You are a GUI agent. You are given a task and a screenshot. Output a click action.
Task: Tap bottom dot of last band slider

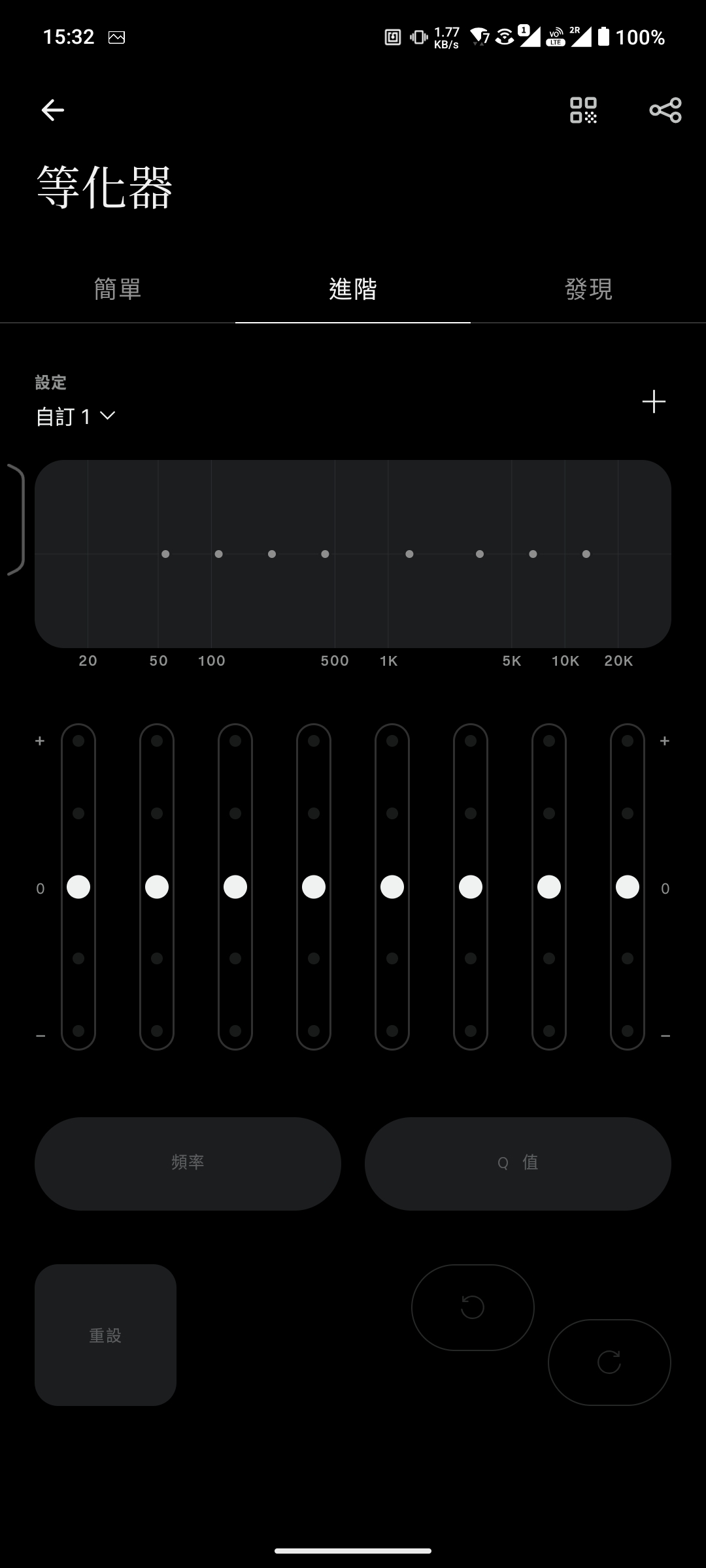tap(628, 1031)
